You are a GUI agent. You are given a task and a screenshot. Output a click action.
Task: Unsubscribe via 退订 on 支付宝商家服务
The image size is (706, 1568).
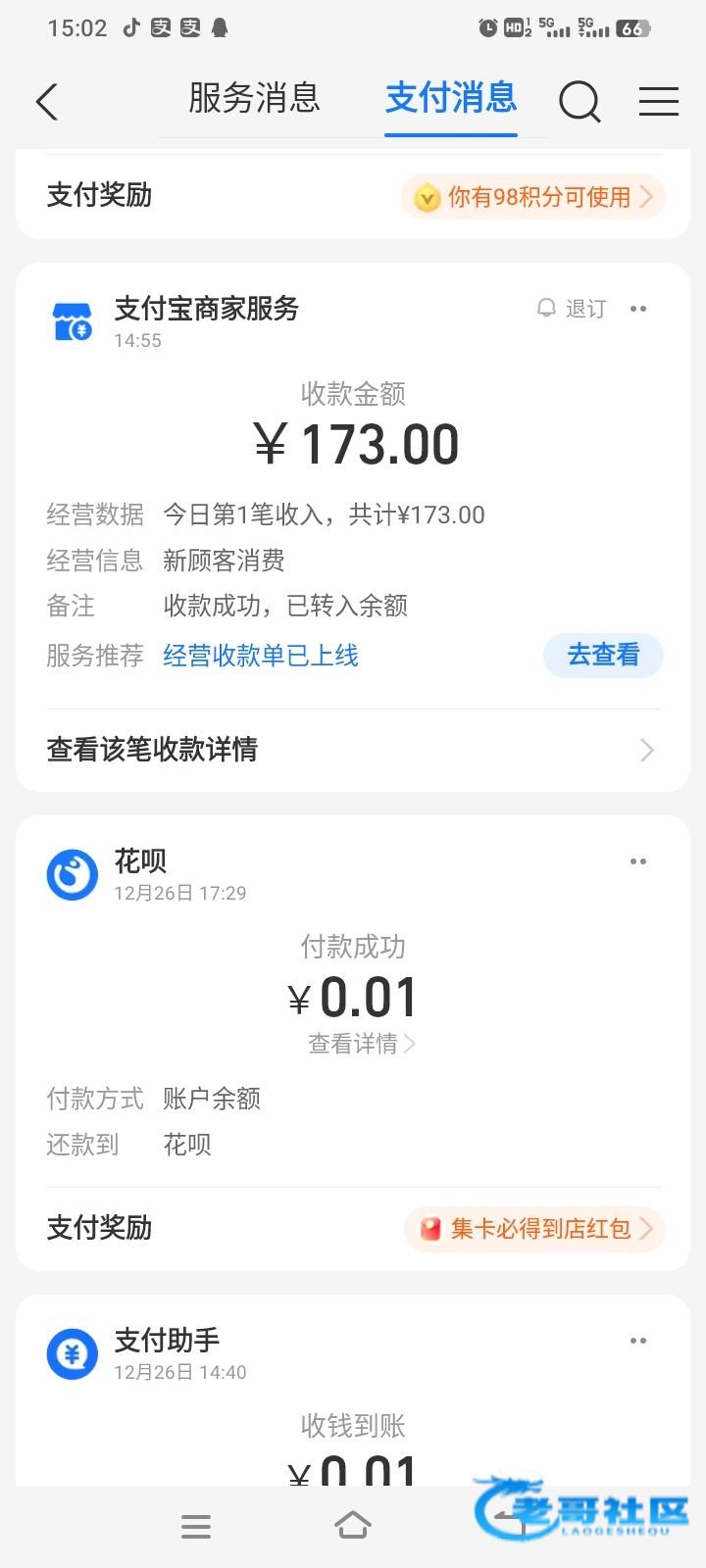573,309
